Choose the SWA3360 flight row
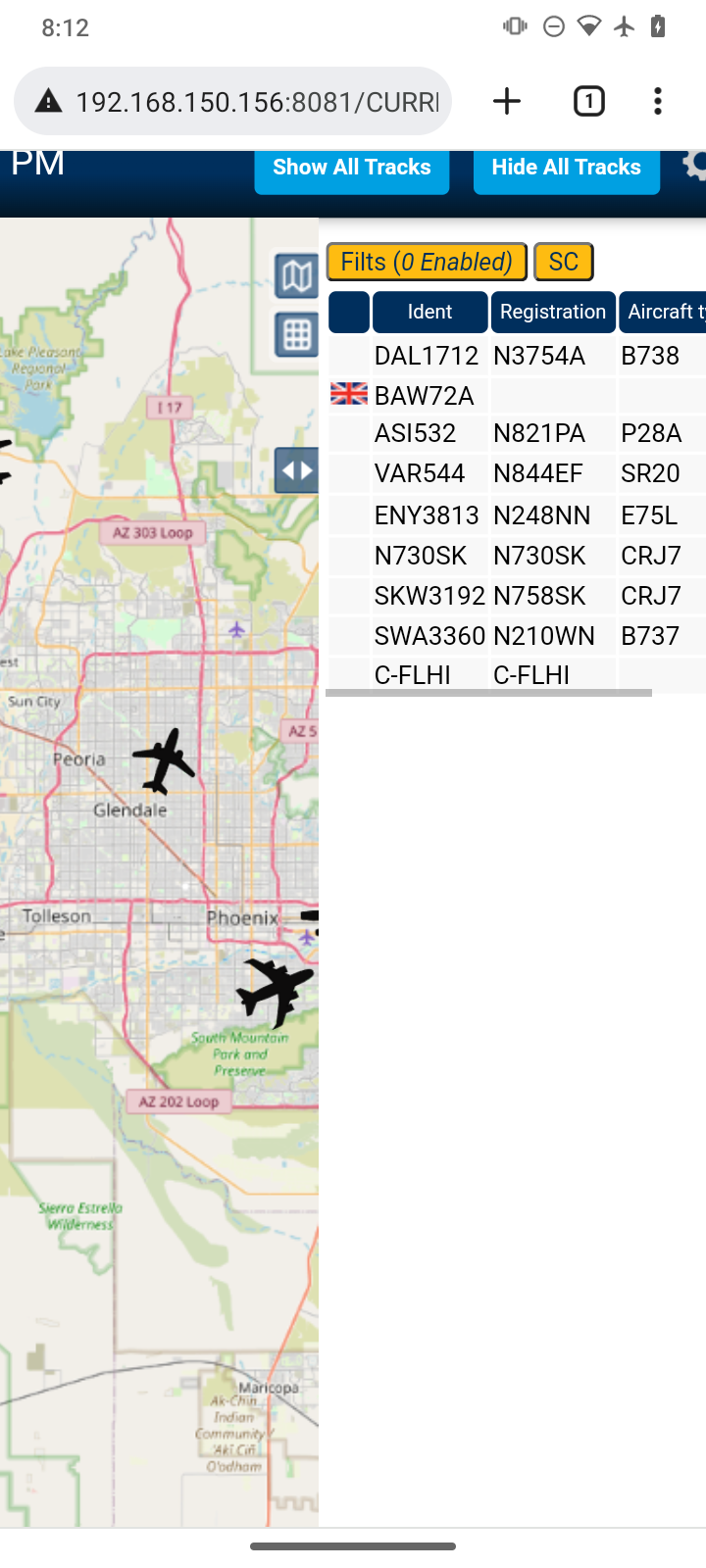Viewport: 706px width, 1568px height. [516, 636]
